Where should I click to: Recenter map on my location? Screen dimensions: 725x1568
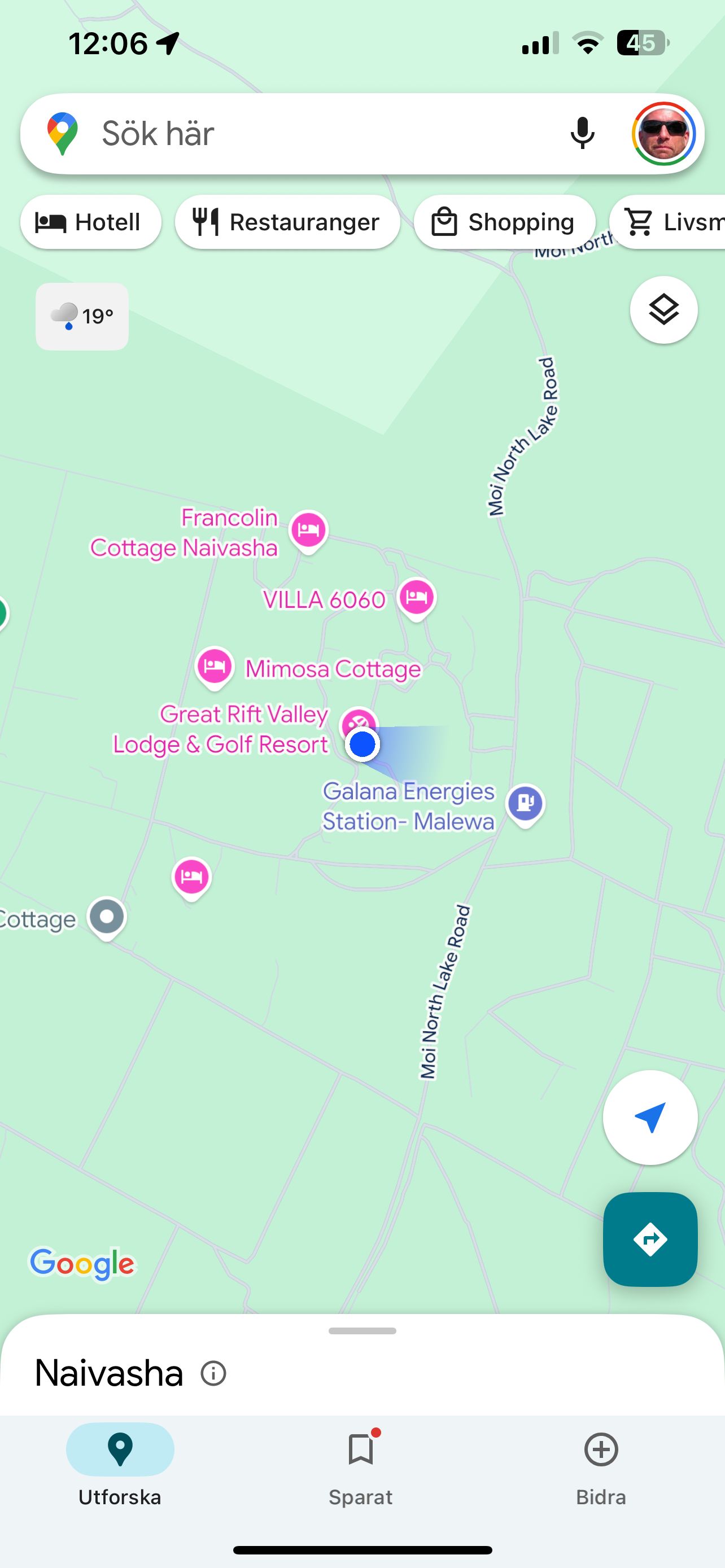click(650, 1118)
